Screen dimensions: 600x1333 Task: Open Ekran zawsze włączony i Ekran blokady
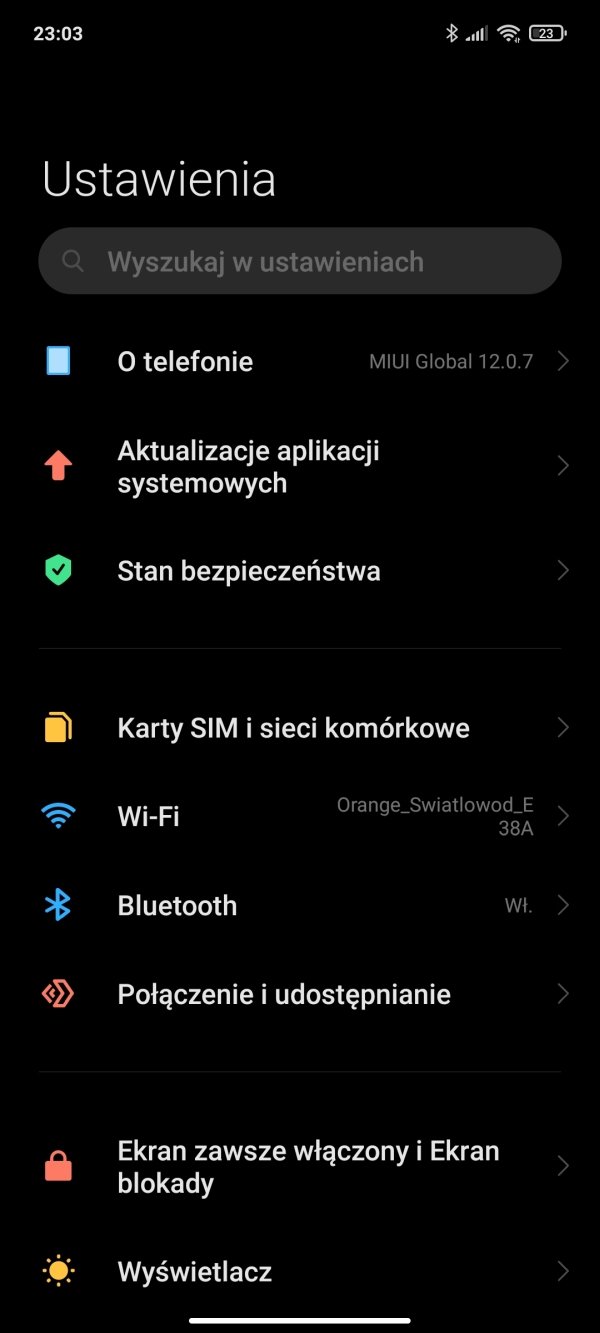[x=300, y=1167]
